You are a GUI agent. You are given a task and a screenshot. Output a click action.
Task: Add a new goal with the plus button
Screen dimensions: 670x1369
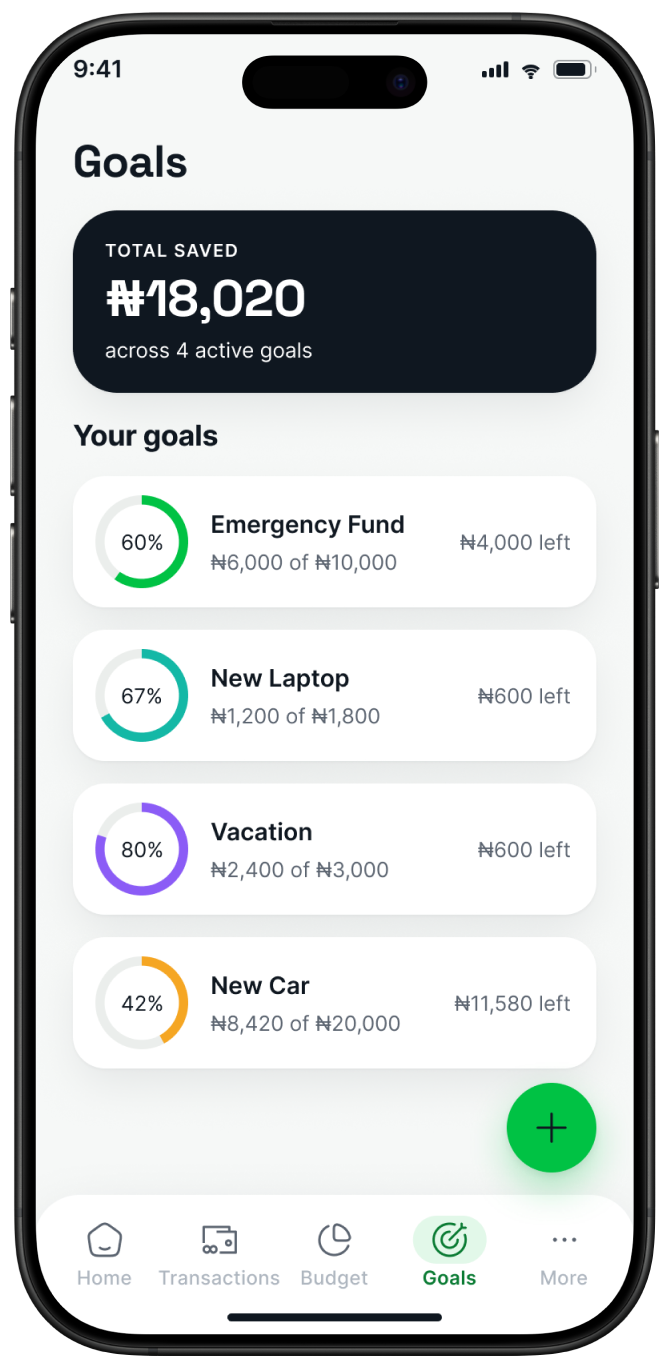551,1128
